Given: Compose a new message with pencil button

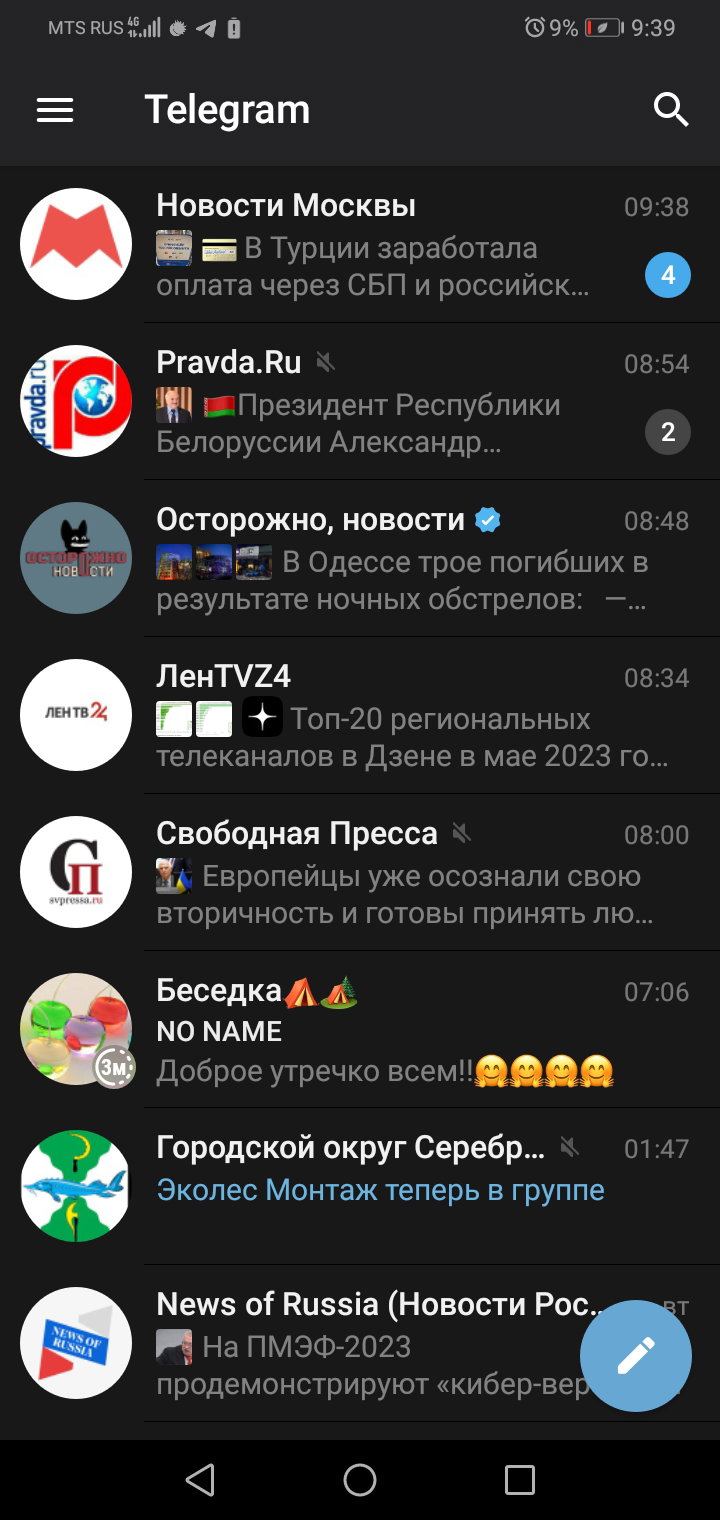Looking at the screenshot, I should pyautogui.click(x=636, y=1356).
